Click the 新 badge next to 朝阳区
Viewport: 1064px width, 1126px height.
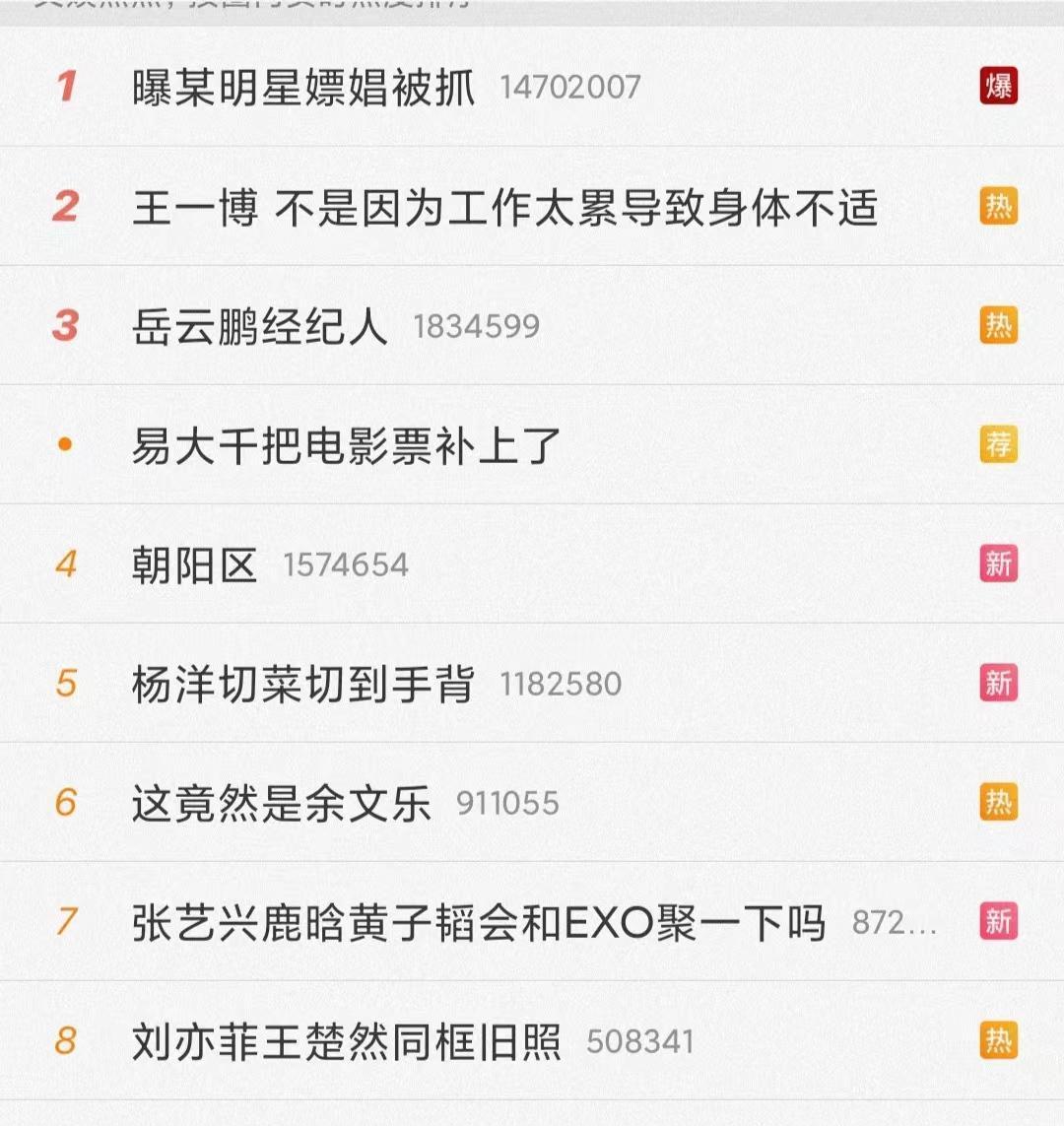pyautogui.click(x=998, y=563)
